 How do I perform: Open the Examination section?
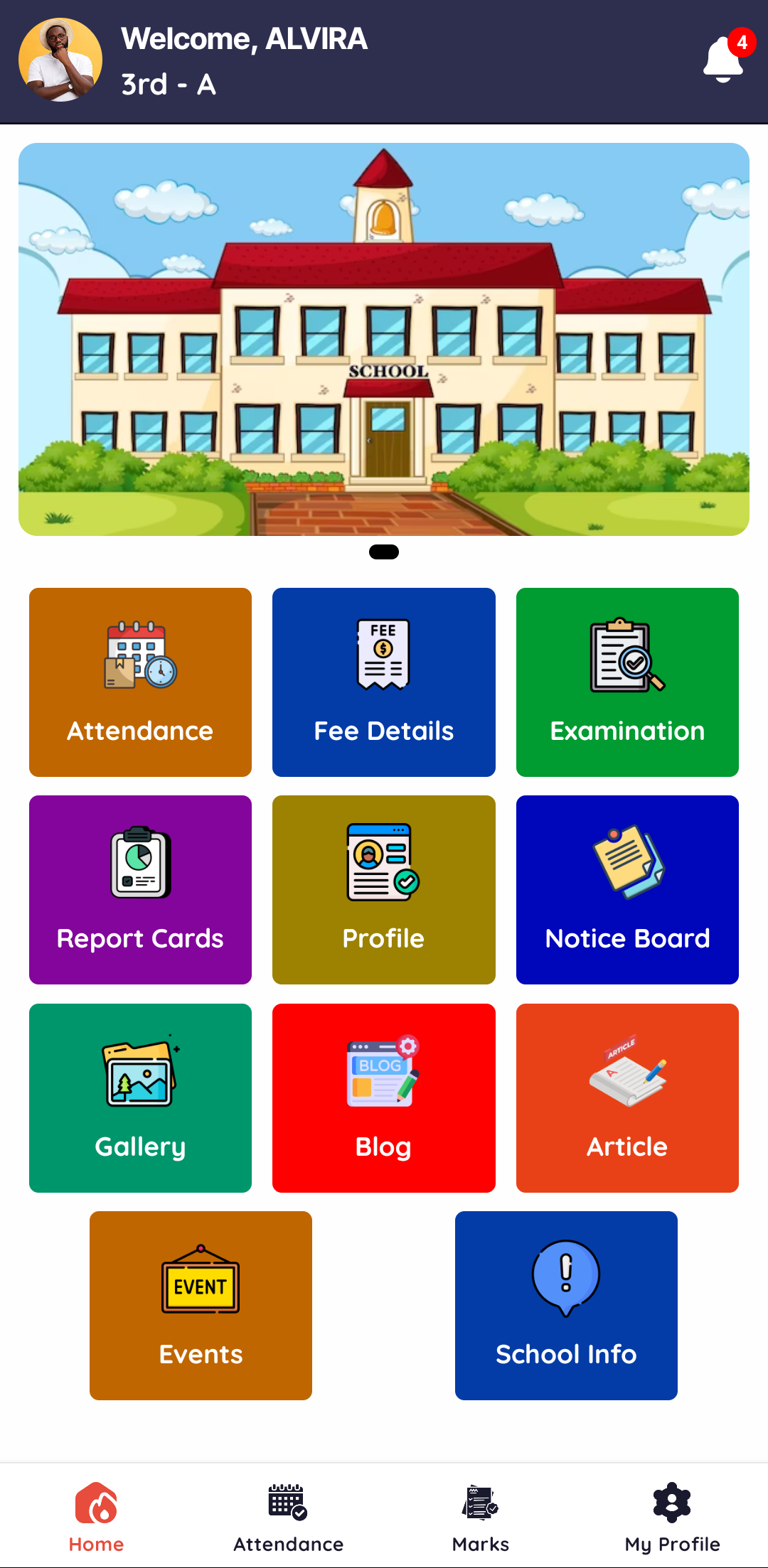[x=627, y=682]
